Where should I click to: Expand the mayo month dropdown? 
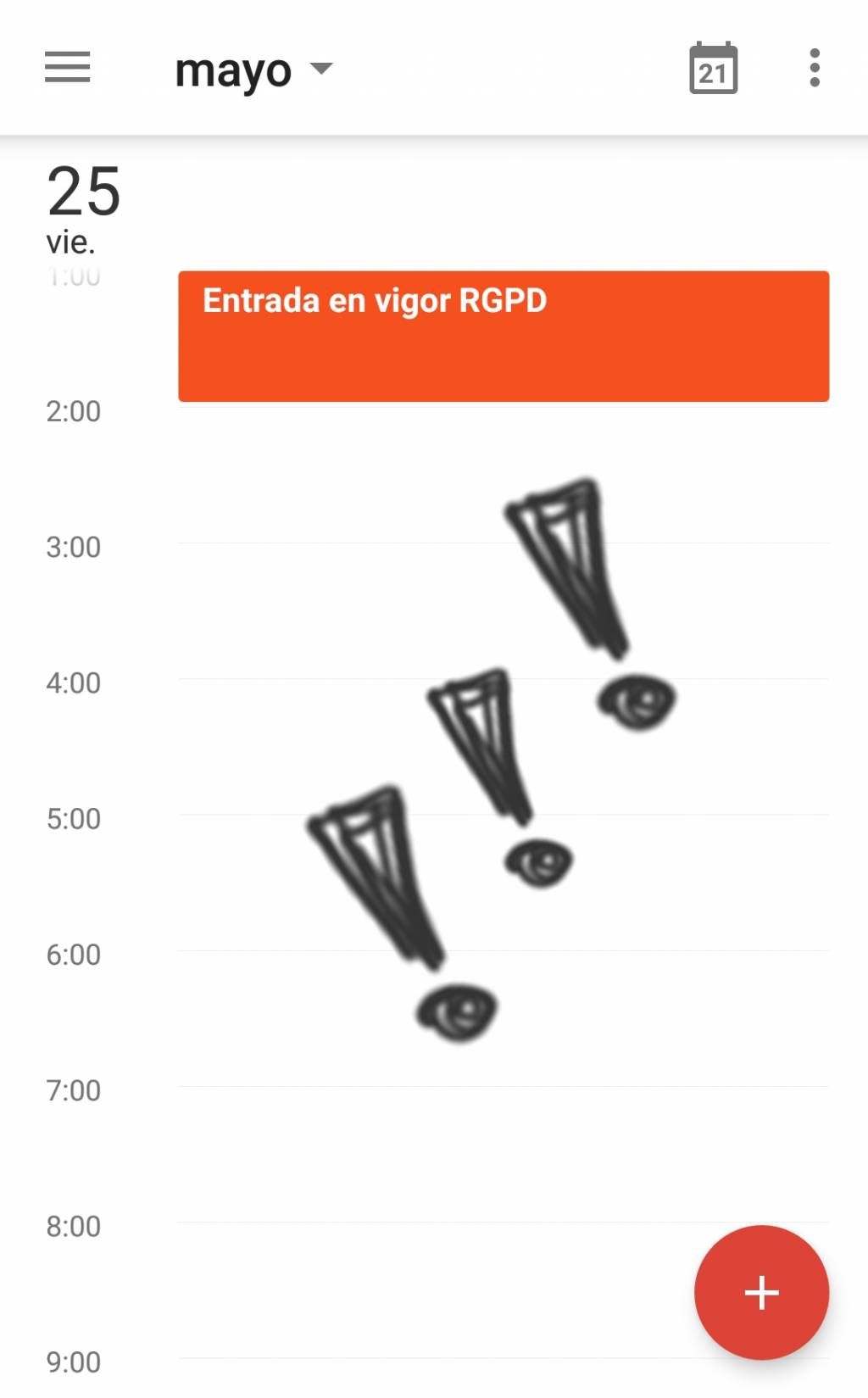(253, 70)
